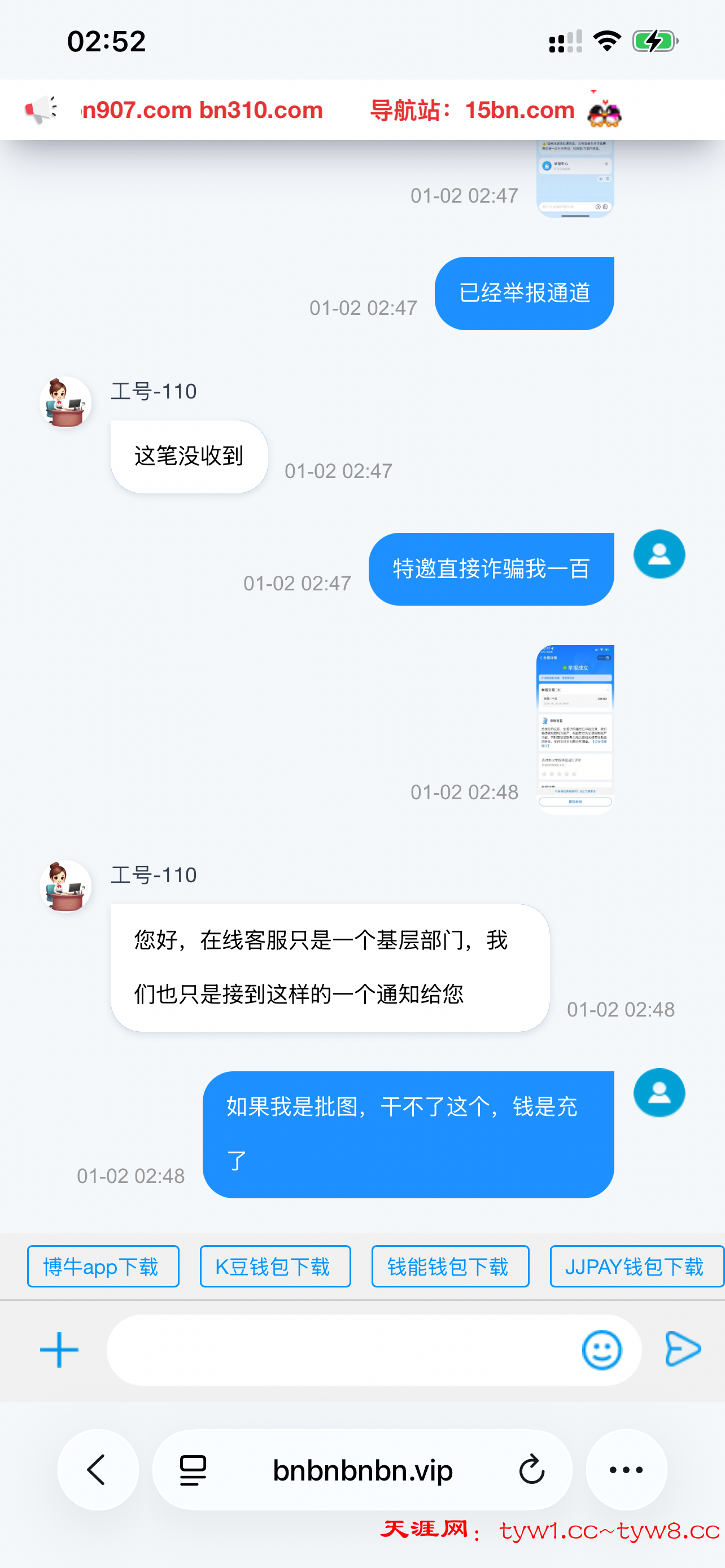
Task: Choose JJPAY钱包下载 shortcut
Action: [636, 1267]
